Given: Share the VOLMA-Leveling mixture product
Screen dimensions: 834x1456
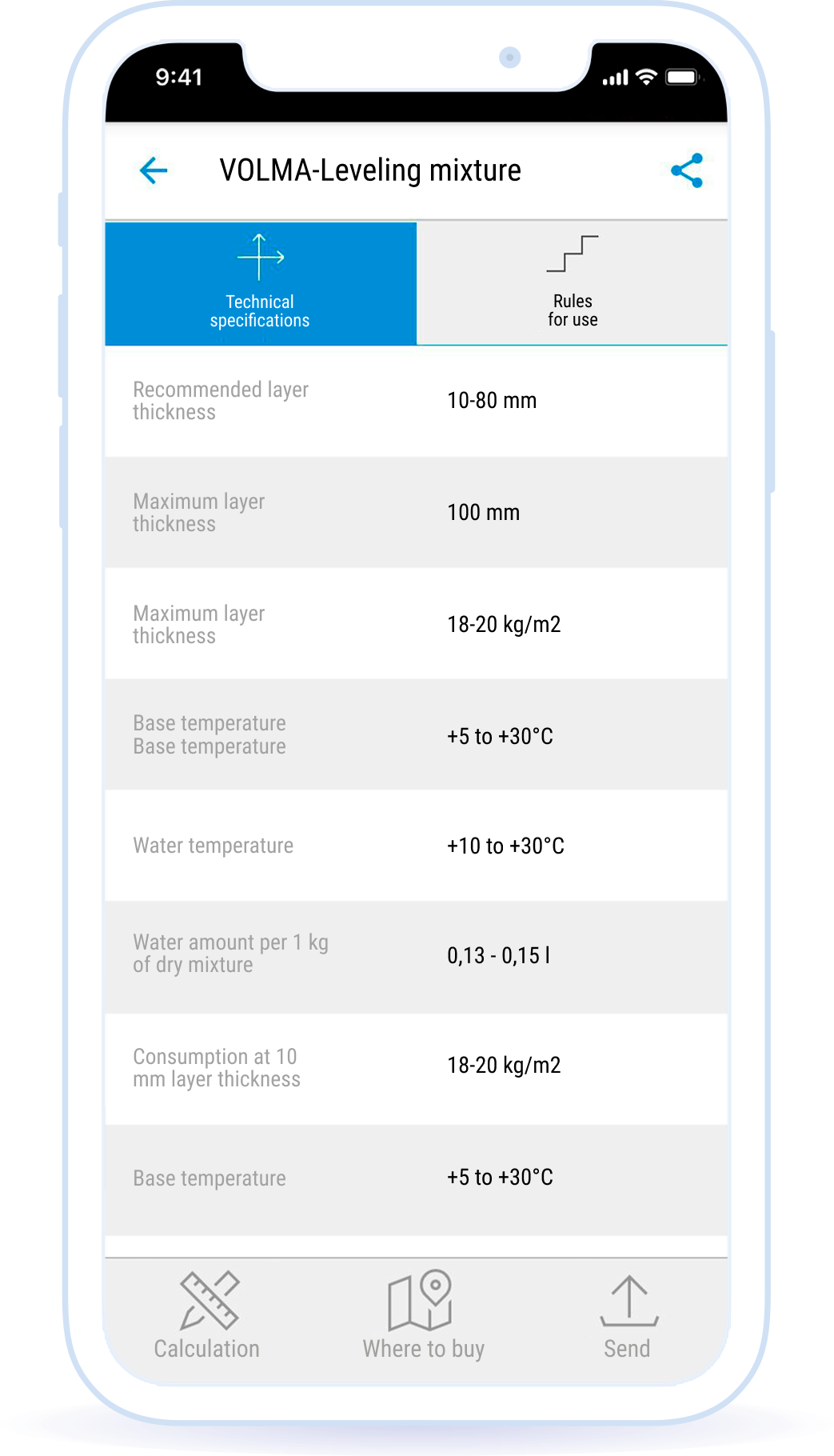Looking at the screenshot, I should click(687, 170).
